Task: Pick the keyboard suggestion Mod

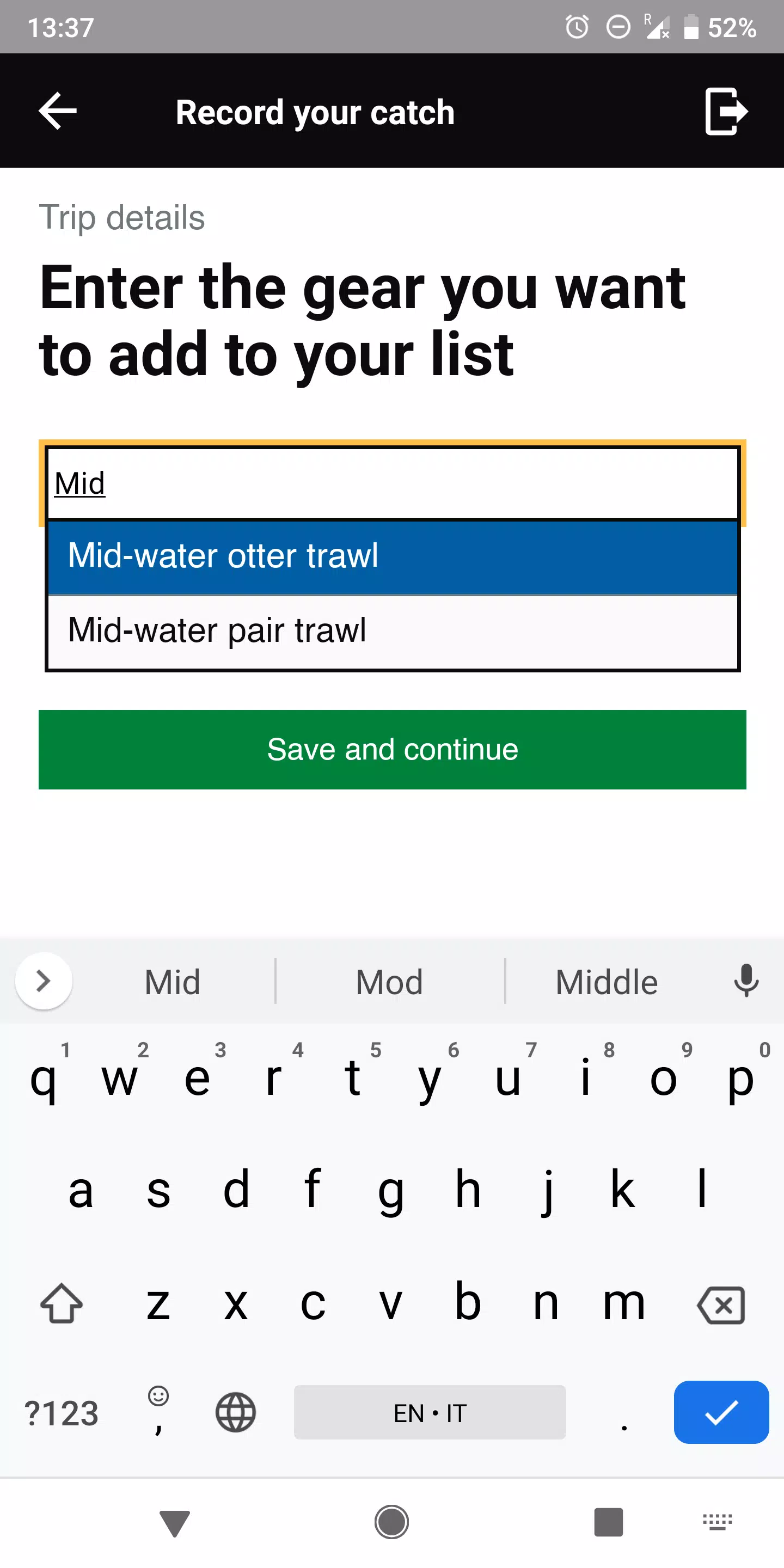Action: pyautogui.click(x=390, y=982)
